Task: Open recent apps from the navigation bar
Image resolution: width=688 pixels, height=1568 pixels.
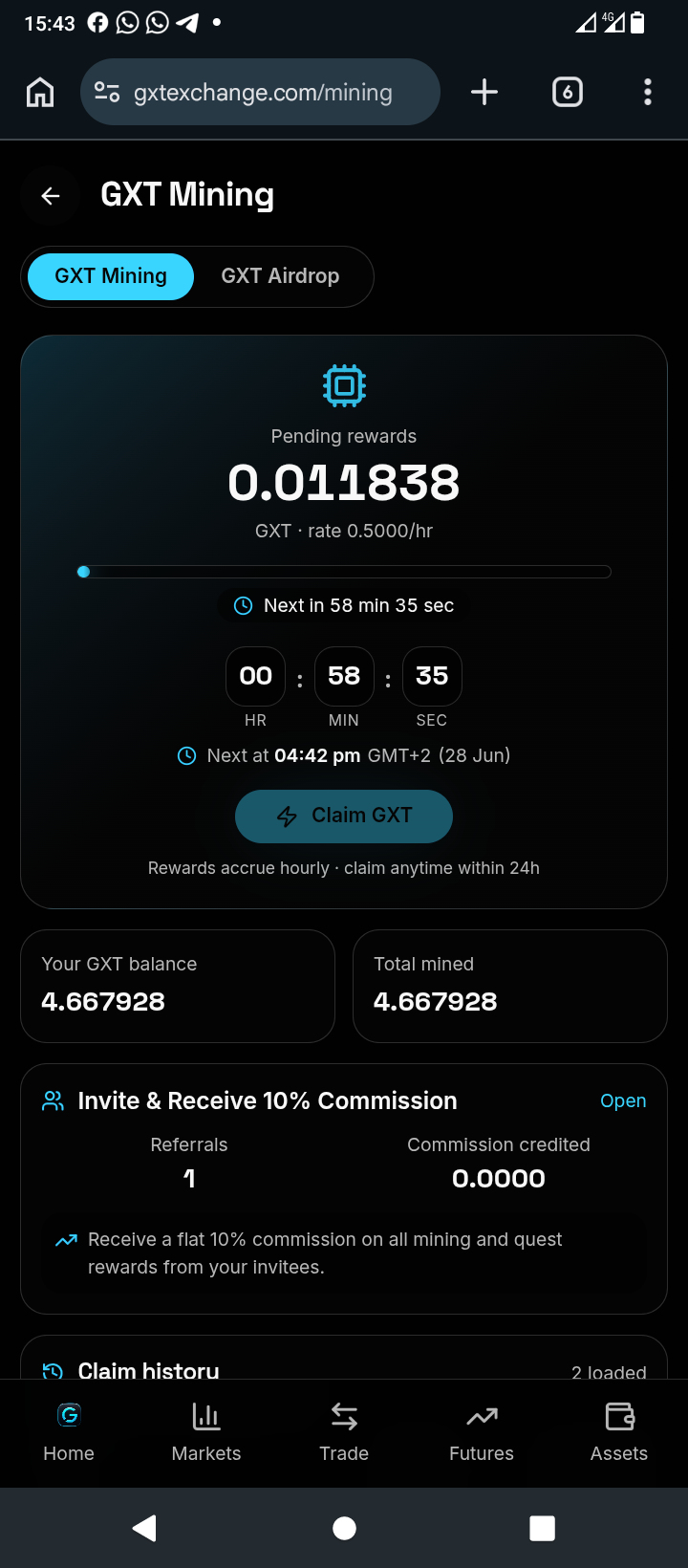Action: pyautogui.click(x=542, y=1528)
